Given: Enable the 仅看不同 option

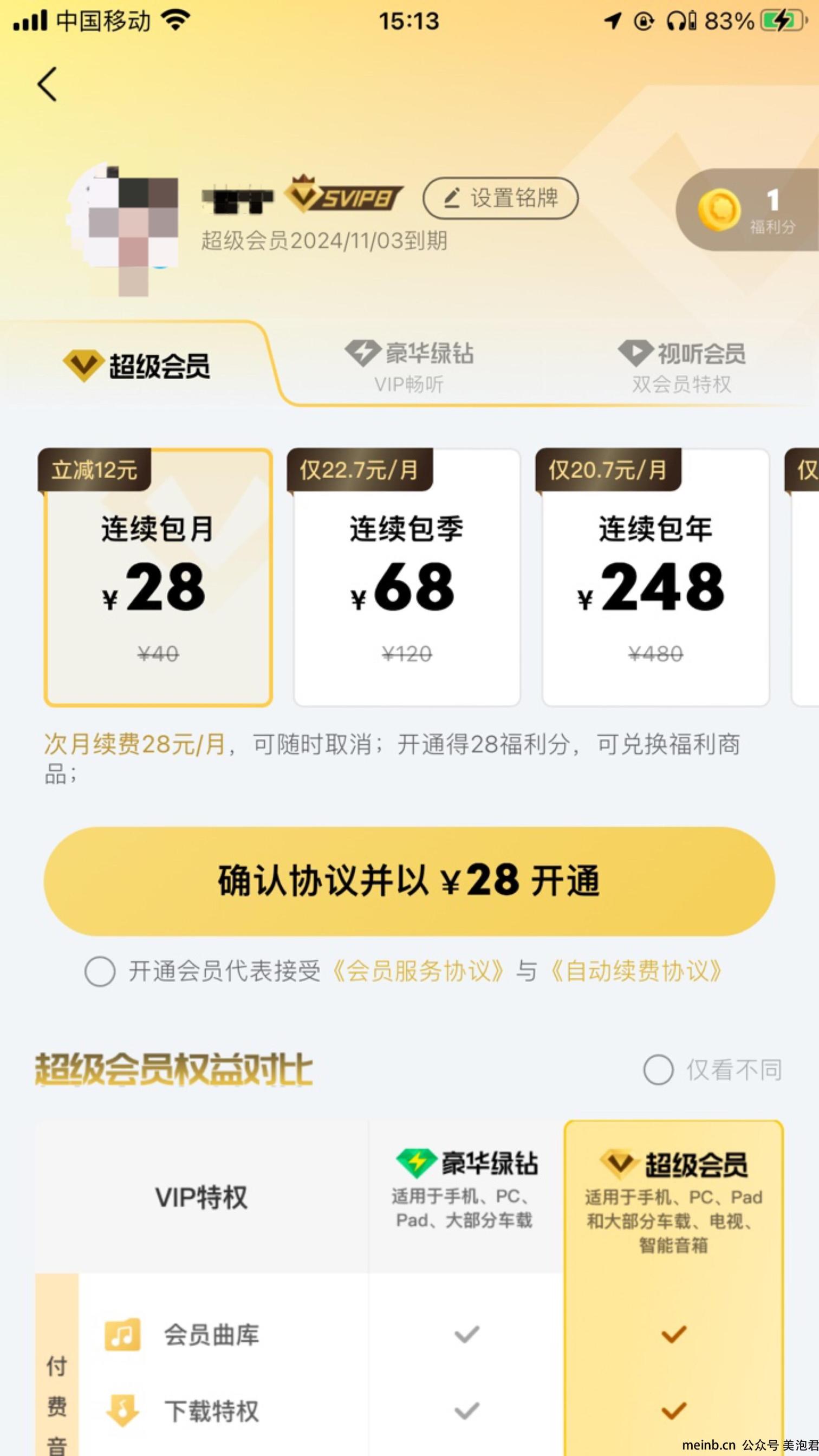Looking at the screenshot, I should tap(713, 1069).
